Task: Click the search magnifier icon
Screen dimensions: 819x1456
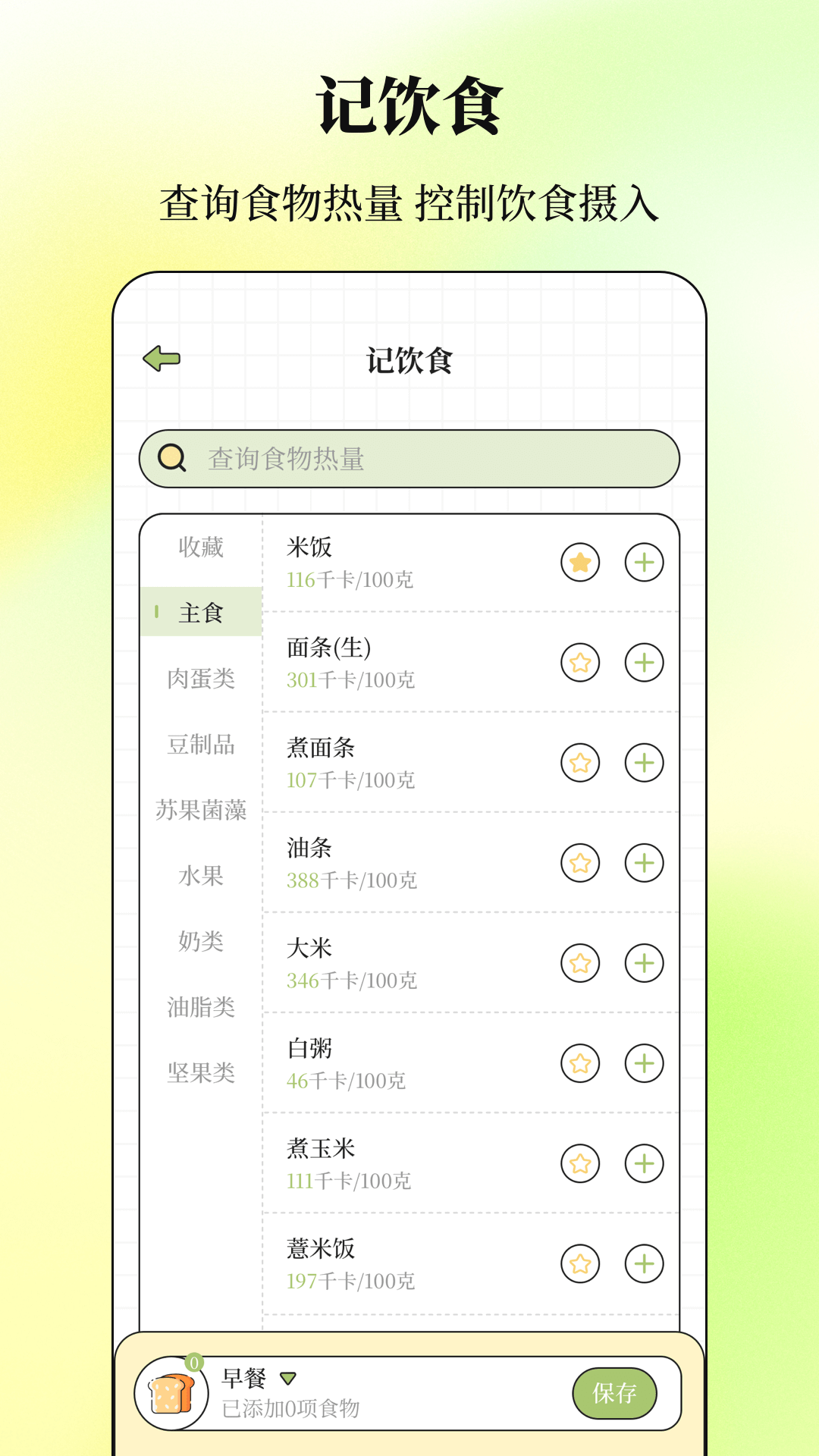Action: click(172, 457)
